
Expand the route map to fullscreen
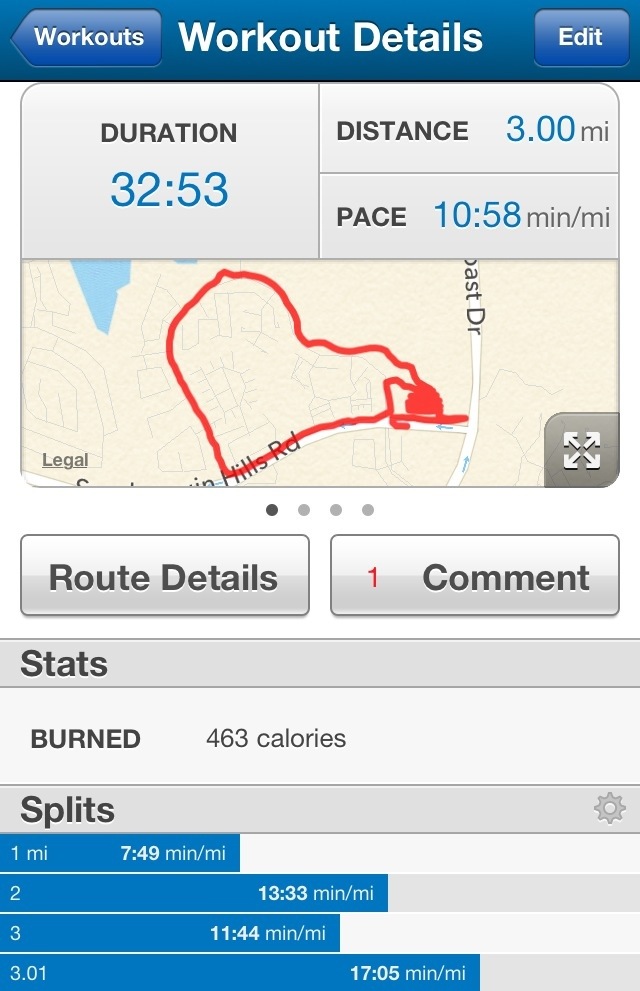[x=580, y=451]
